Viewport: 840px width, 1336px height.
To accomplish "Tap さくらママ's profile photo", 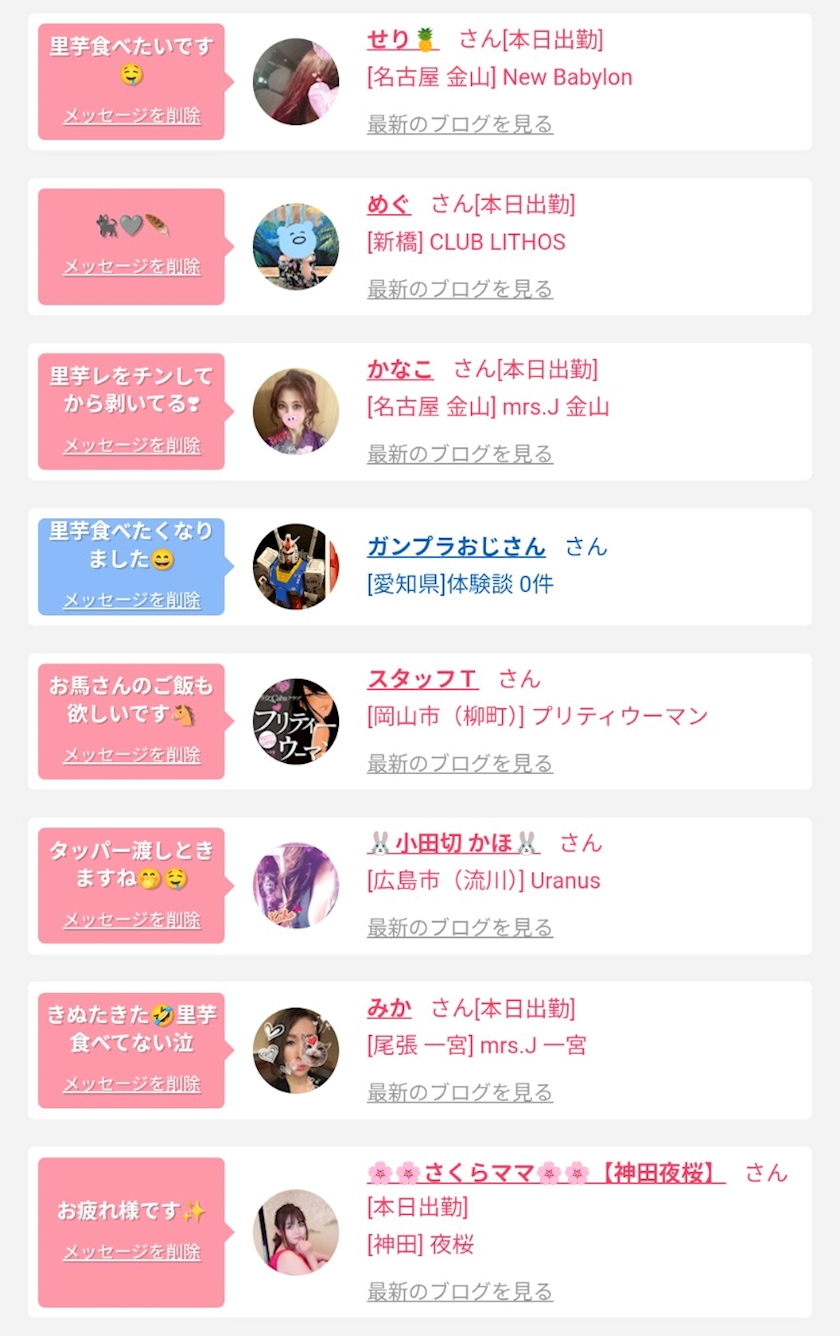I will [x=296, y=1232].
